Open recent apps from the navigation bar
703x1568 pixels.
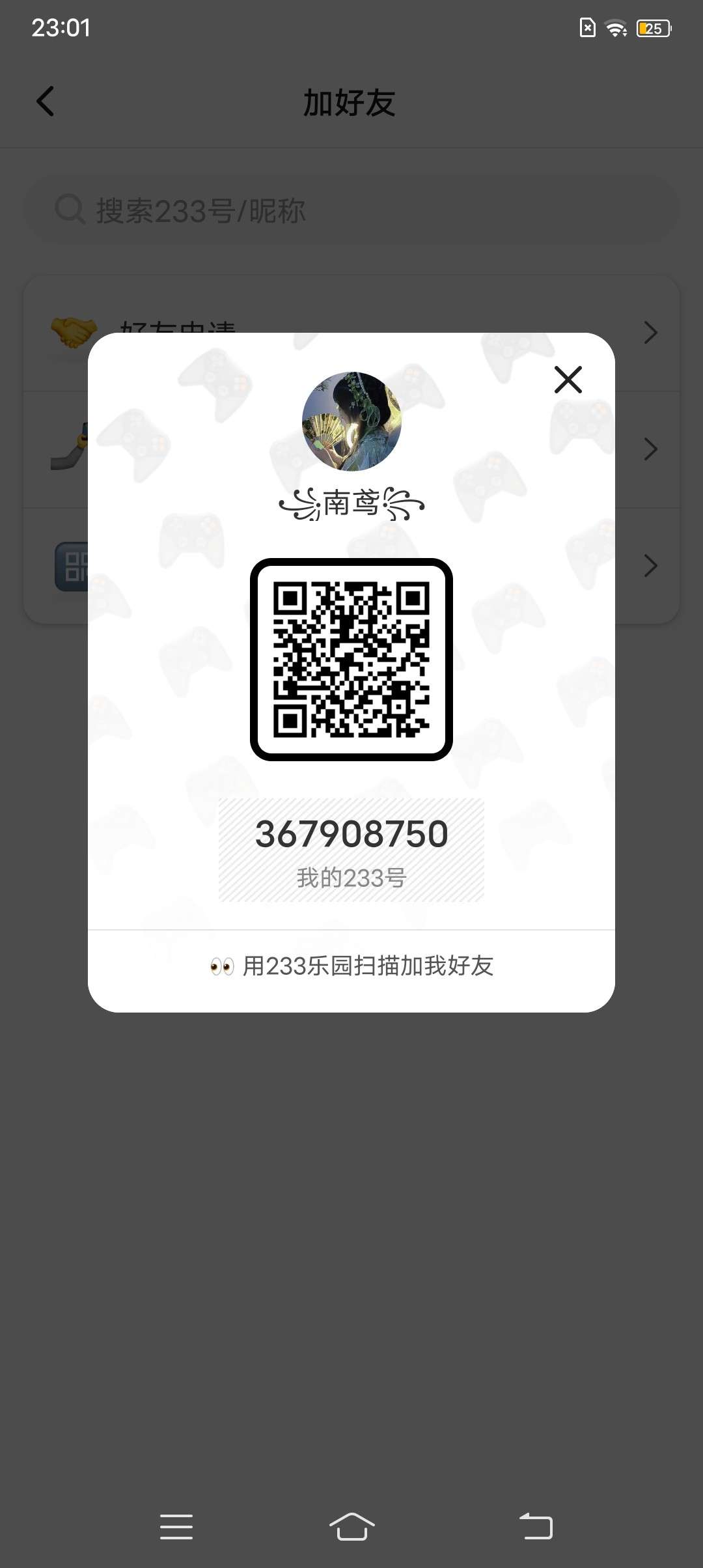[x=176, y=1526]
